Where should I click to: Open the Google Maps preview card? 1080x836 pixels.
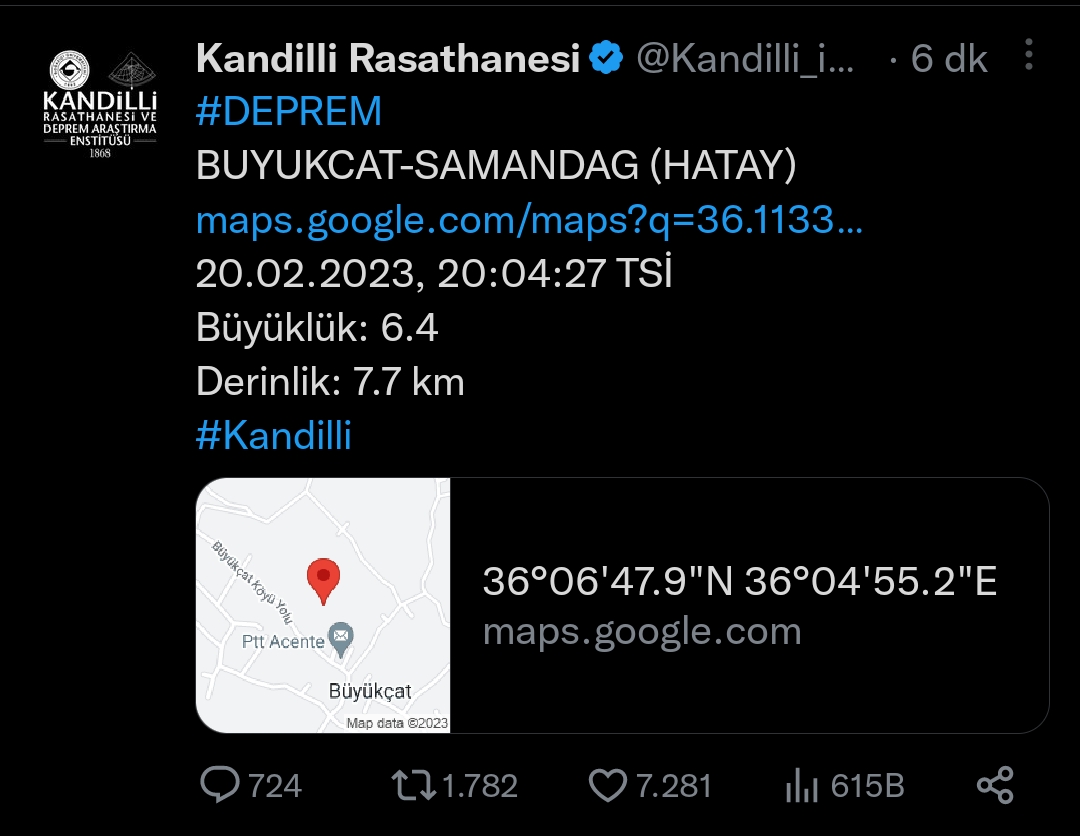click(x=622, y=605)
